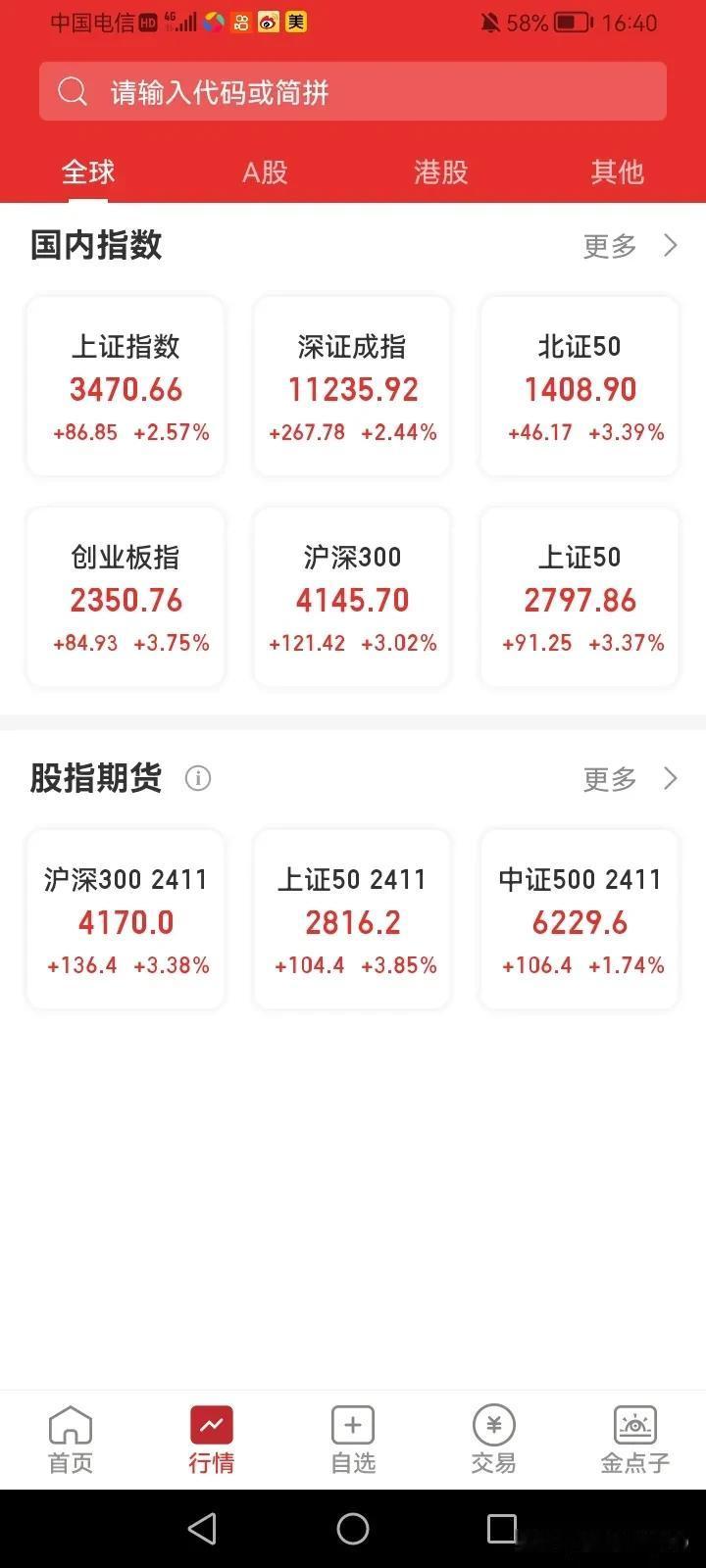706x1568 pixels.
Task: Switch to the 港股 tab
Action: coord(441,172)
